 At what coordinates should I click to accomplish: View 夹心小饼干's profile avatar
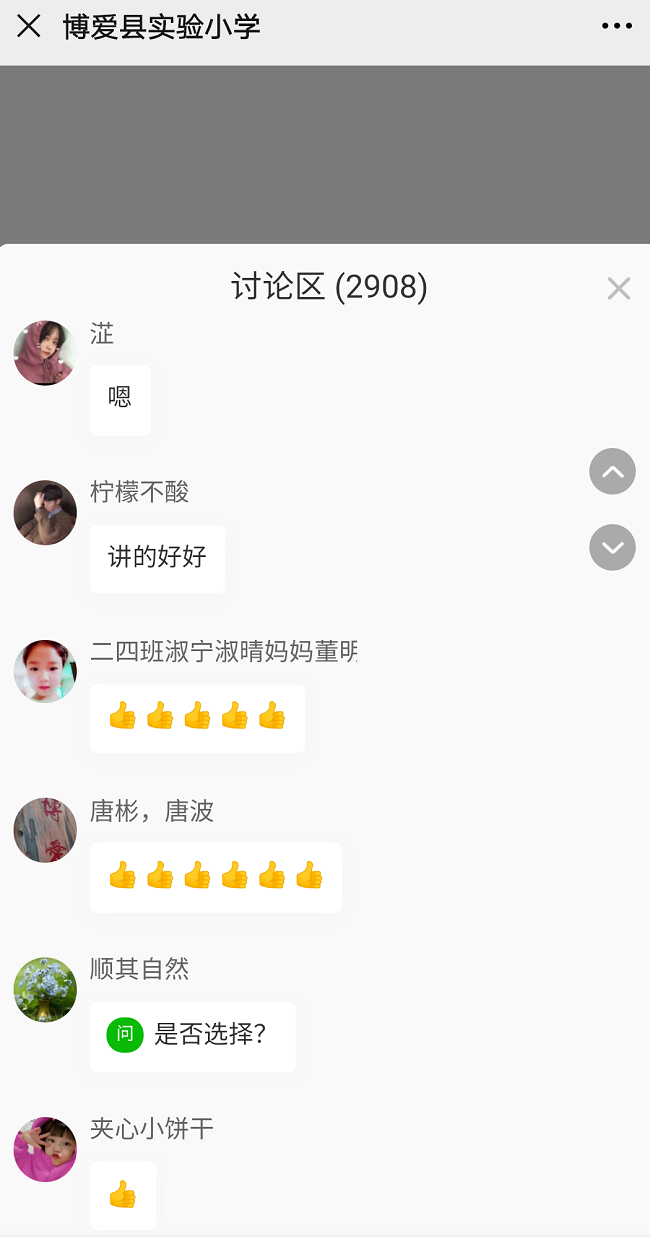(x=45, y=1149)
